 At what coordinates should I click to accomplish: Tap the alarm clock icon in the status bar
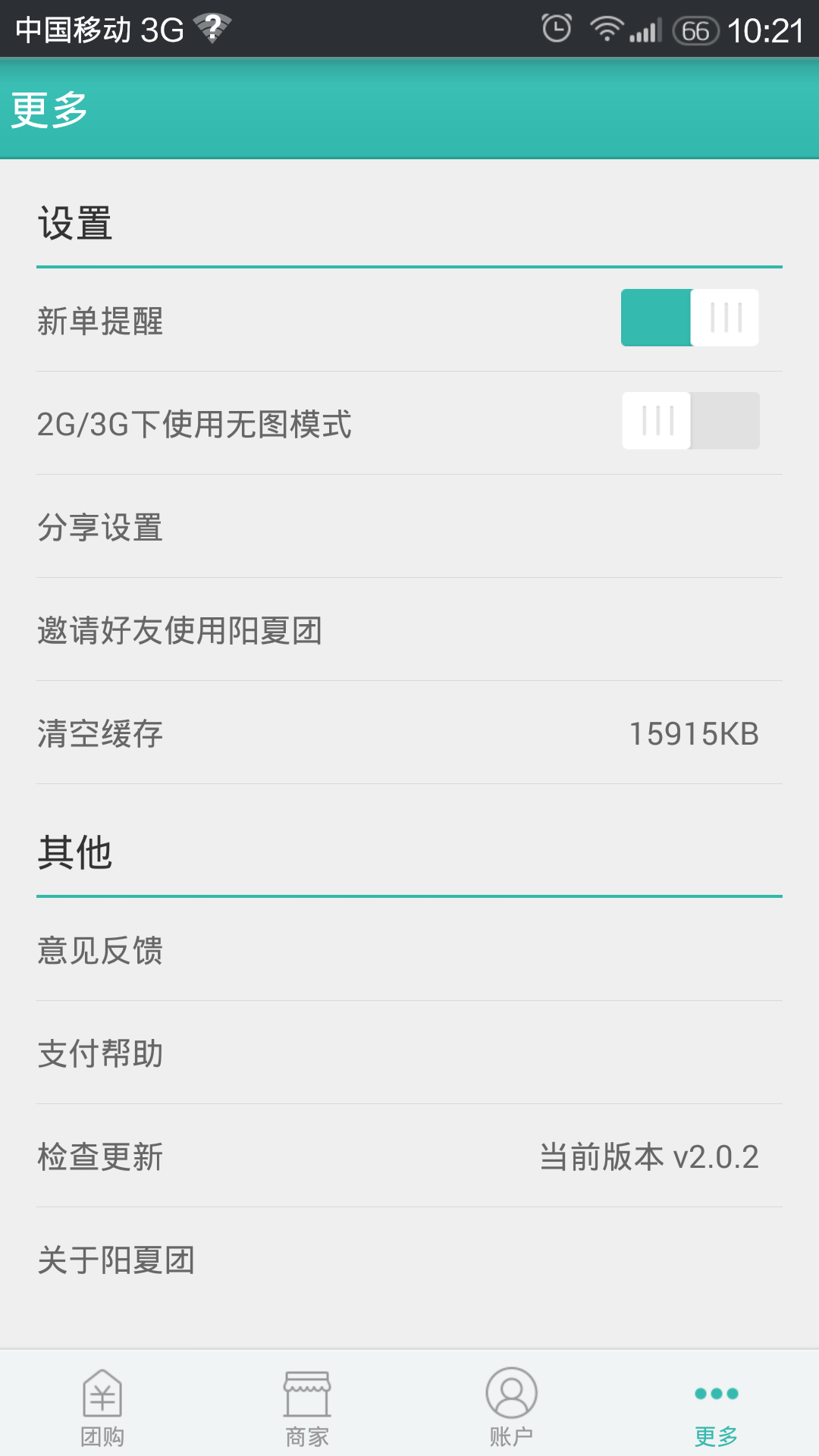pos(556,30)
